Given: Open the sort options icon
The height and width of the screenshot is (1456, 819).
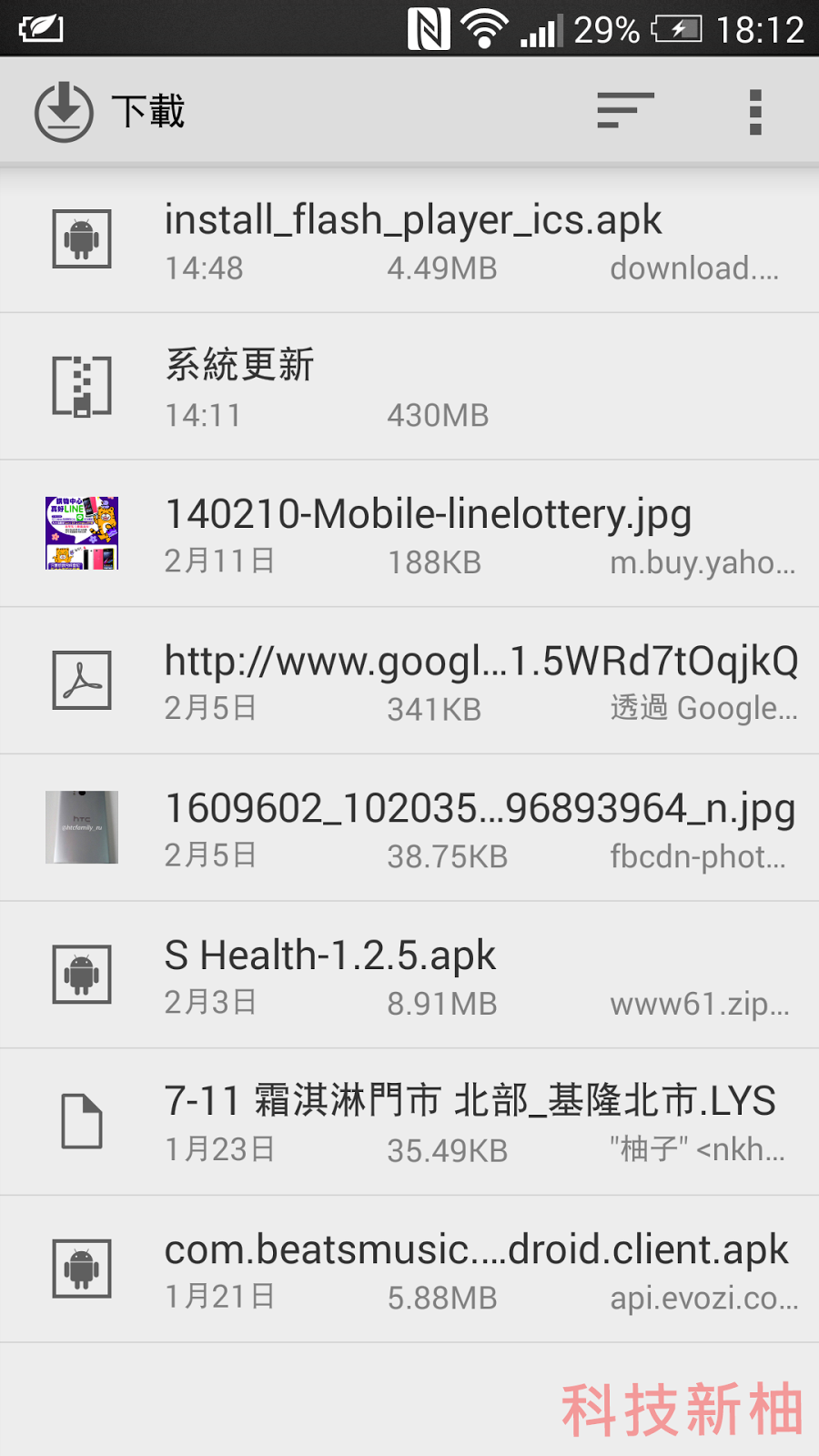Looking at the screenshot, I should tap(625, 111).
